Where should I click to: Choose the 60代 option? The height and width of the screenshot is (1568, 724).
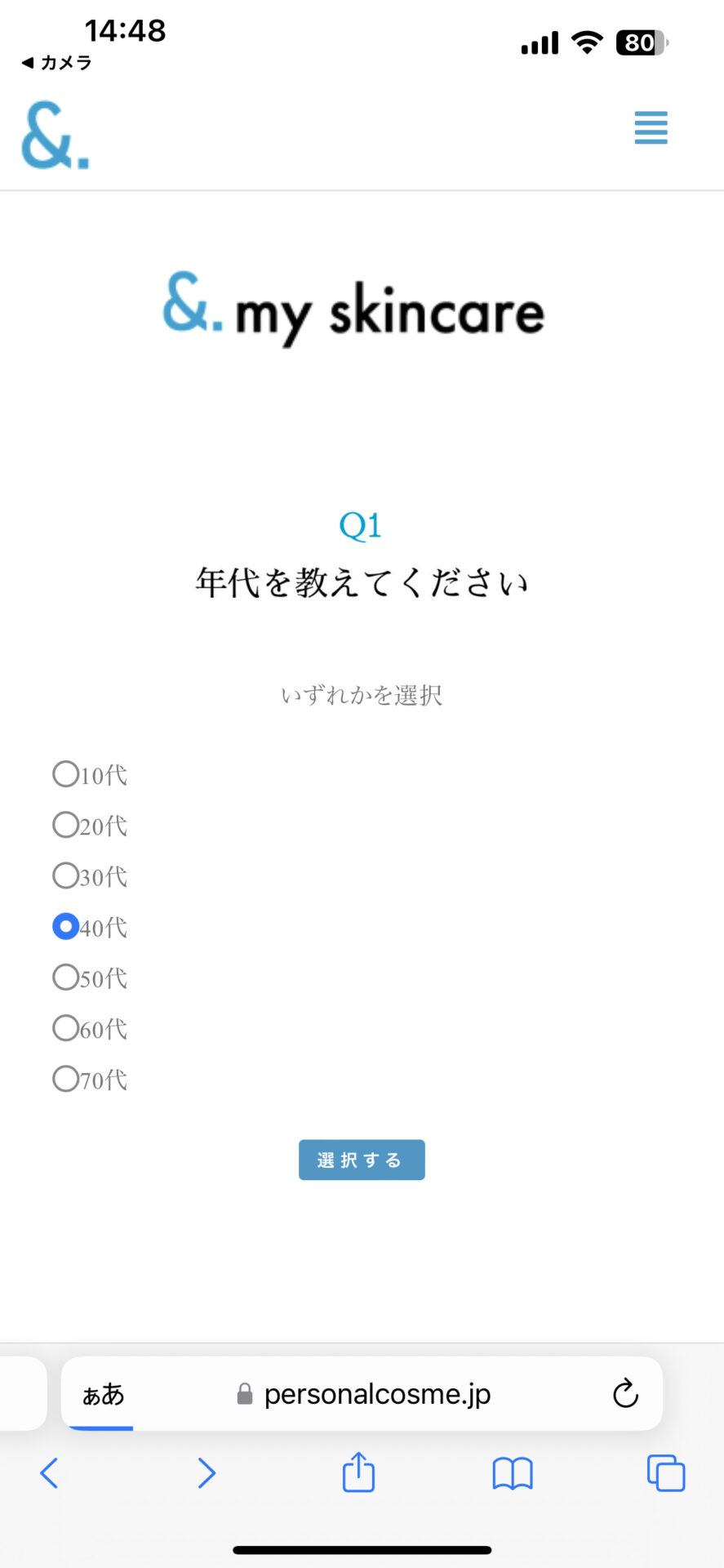pos(65,1027)
